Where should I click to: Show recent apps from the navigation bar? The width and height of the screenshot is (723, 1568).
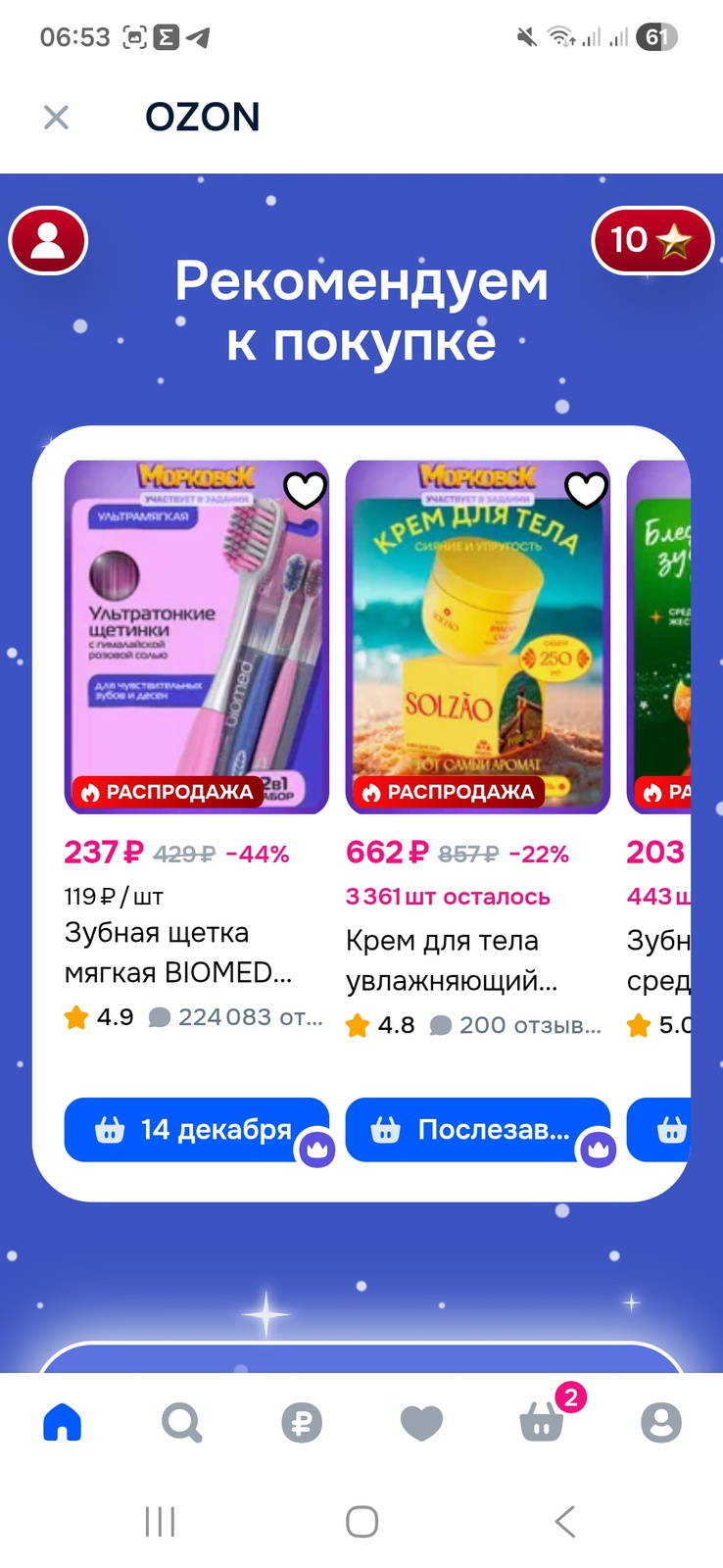(160, 1521)
